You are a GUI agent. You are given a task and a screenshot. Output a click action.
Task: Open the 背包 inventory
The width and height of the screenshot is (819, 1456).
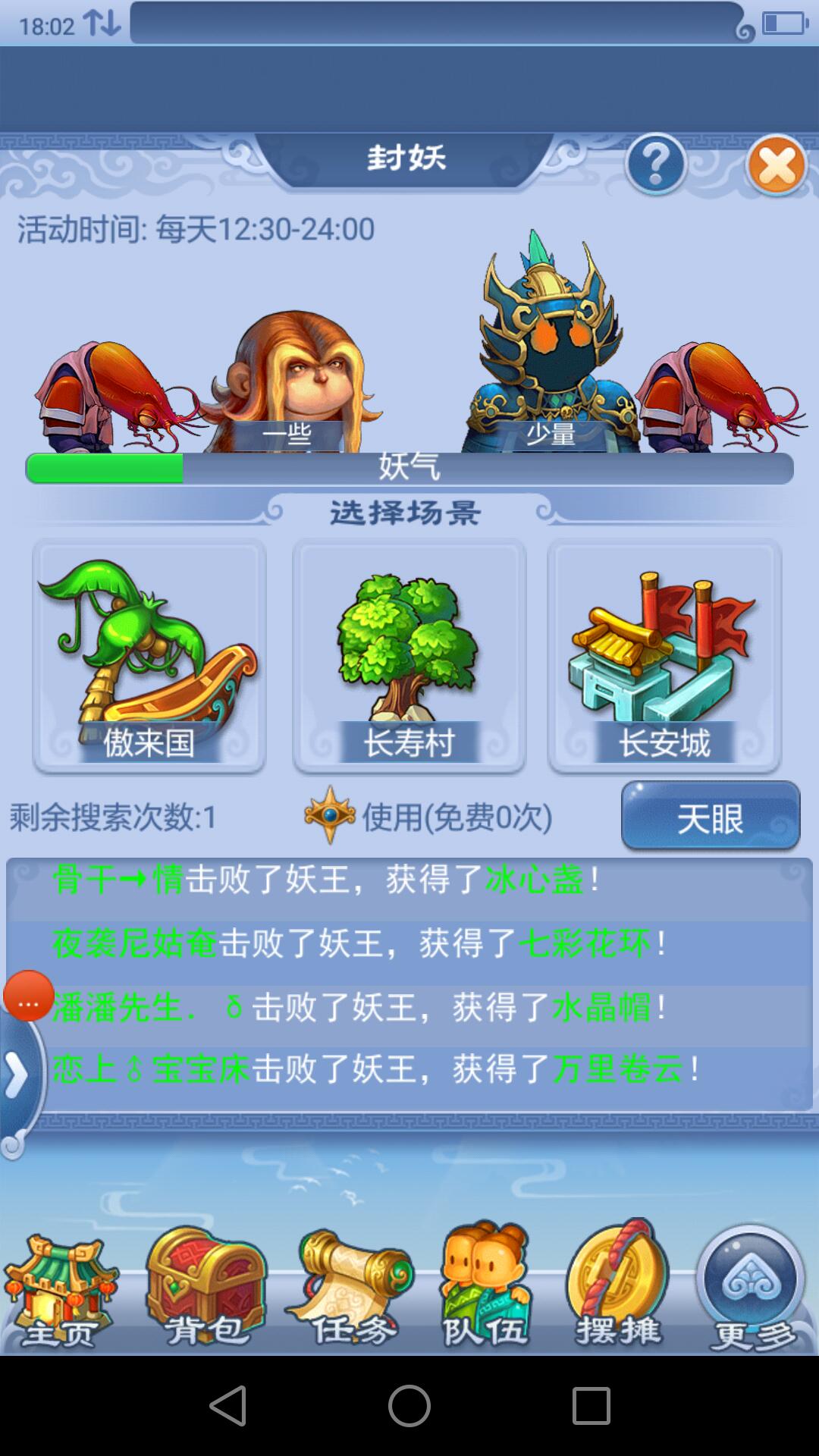[205, 1291]
